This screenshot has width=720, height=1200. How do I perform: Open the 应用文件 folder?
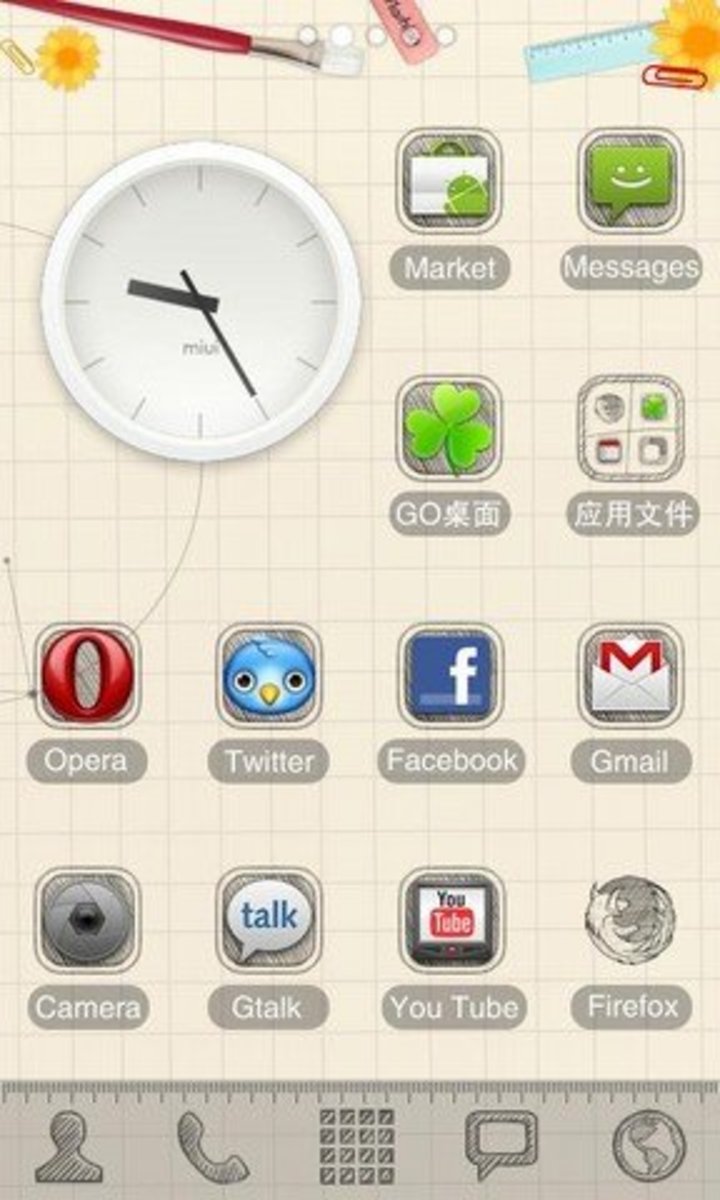click(x=630, y=429)
